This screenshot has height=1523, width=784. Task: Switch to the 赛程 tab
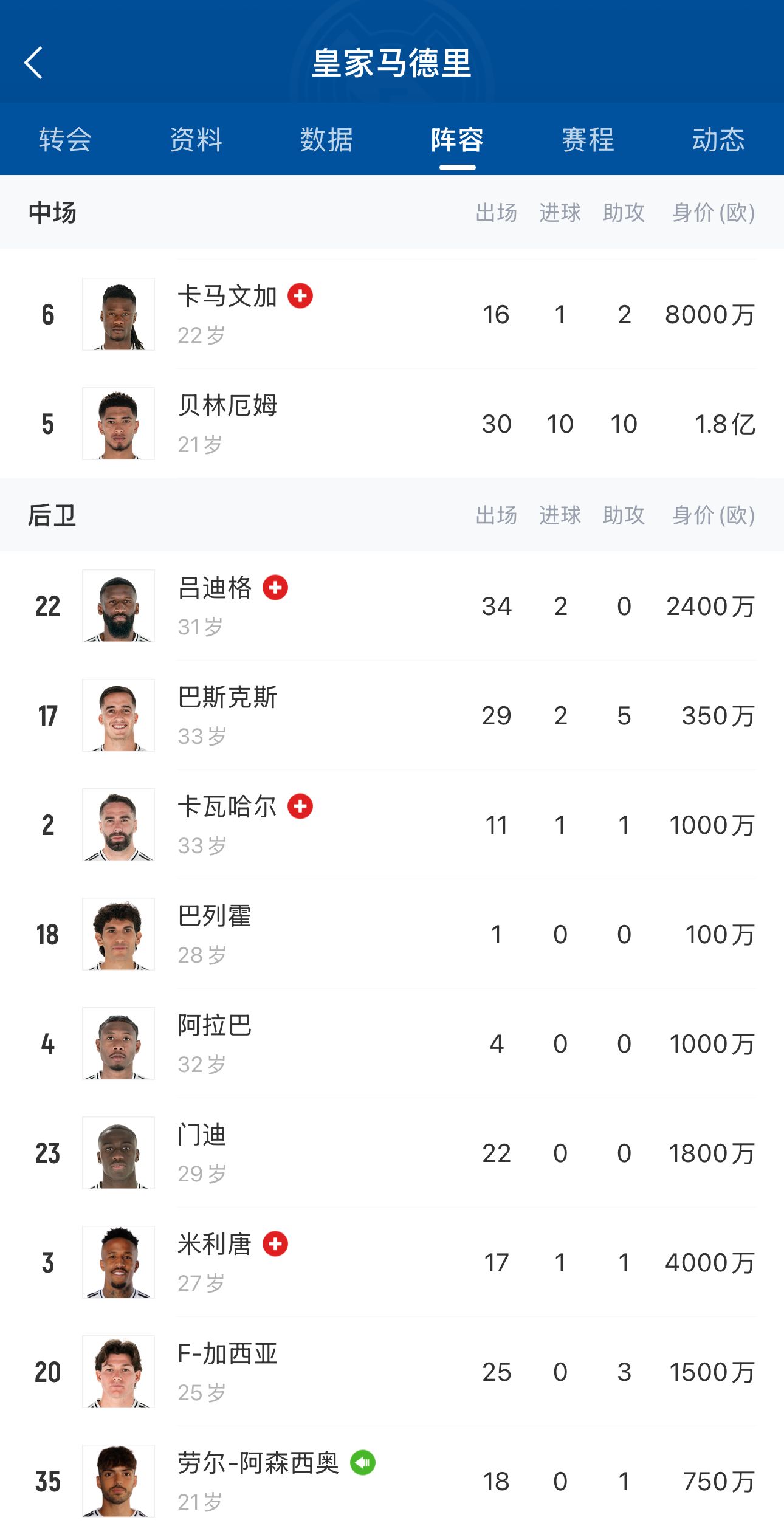pyautogui.click(x=588, y=140)
